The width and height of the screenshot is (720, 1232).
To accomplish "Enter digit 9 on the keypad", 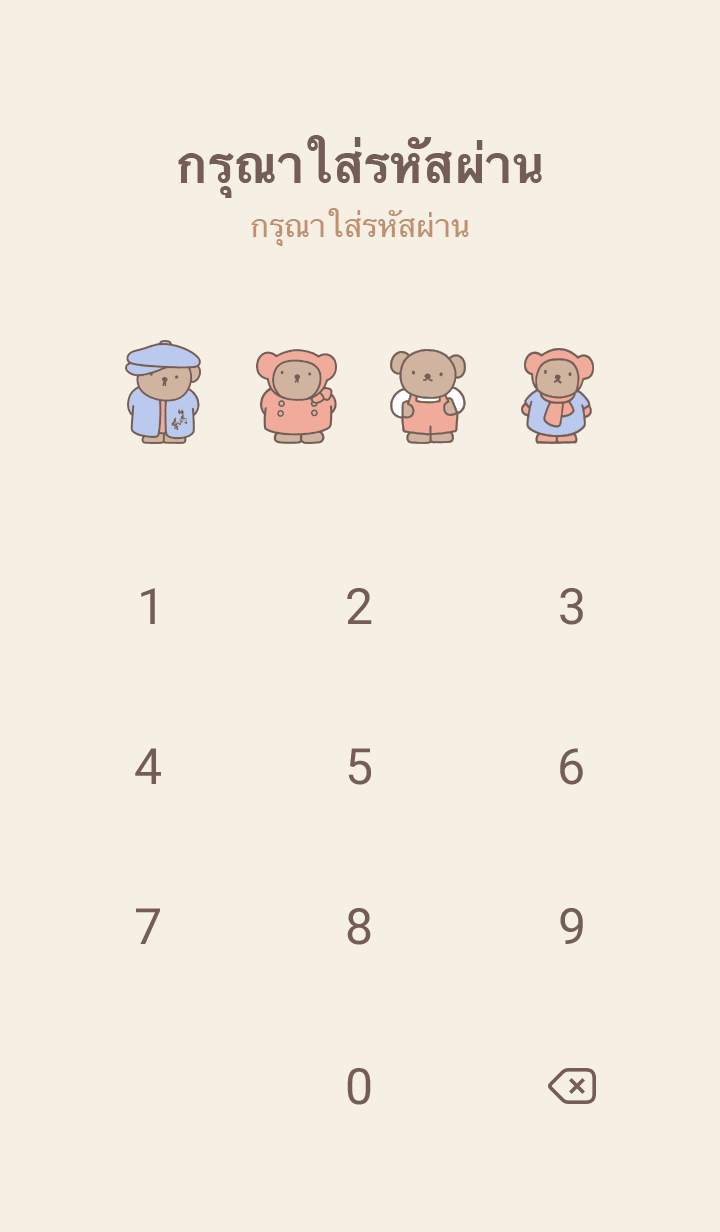I will 571,927.
